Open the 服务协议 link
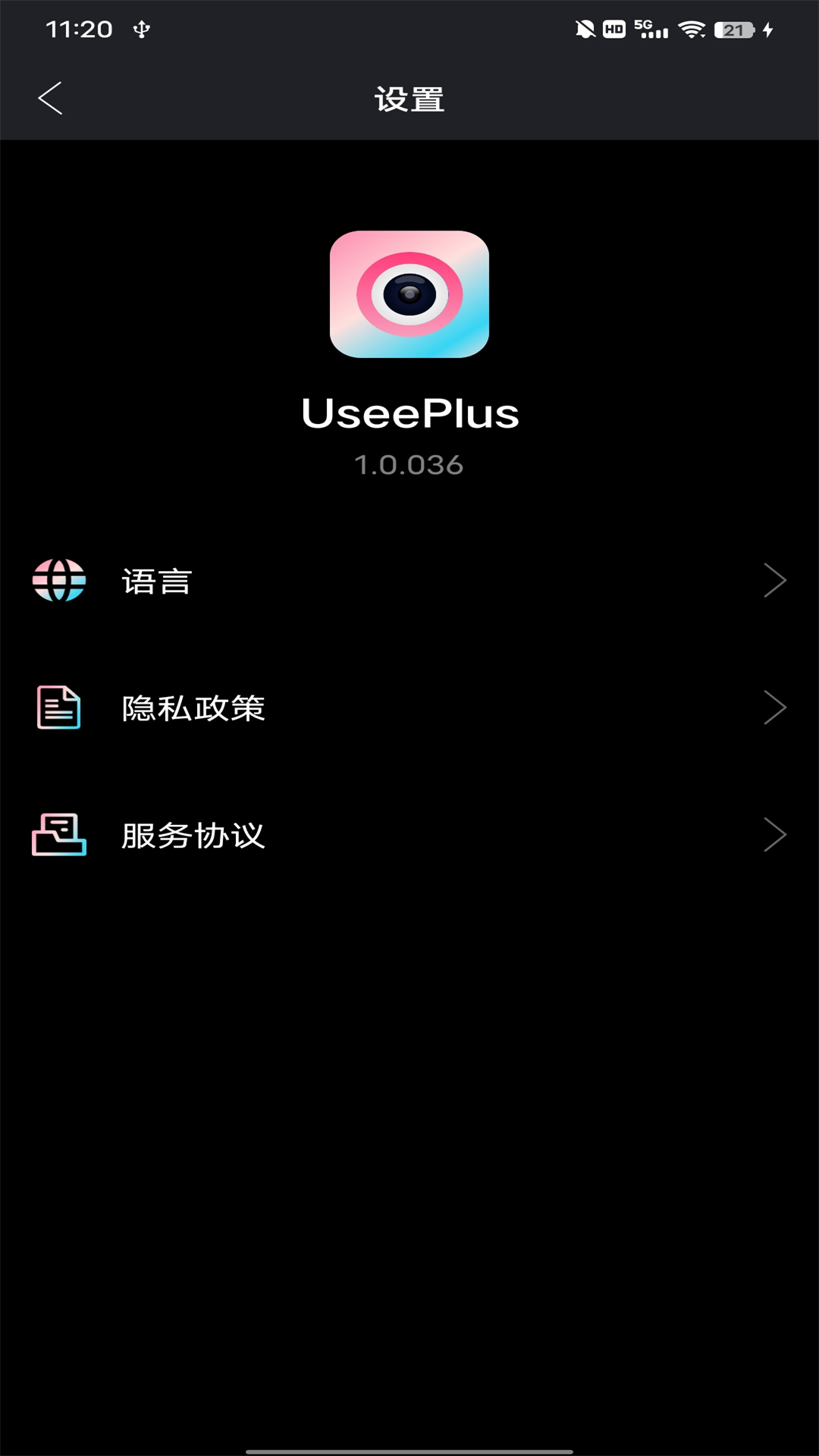The width and height of the screenshot is (819, 1456). point(192,836)
